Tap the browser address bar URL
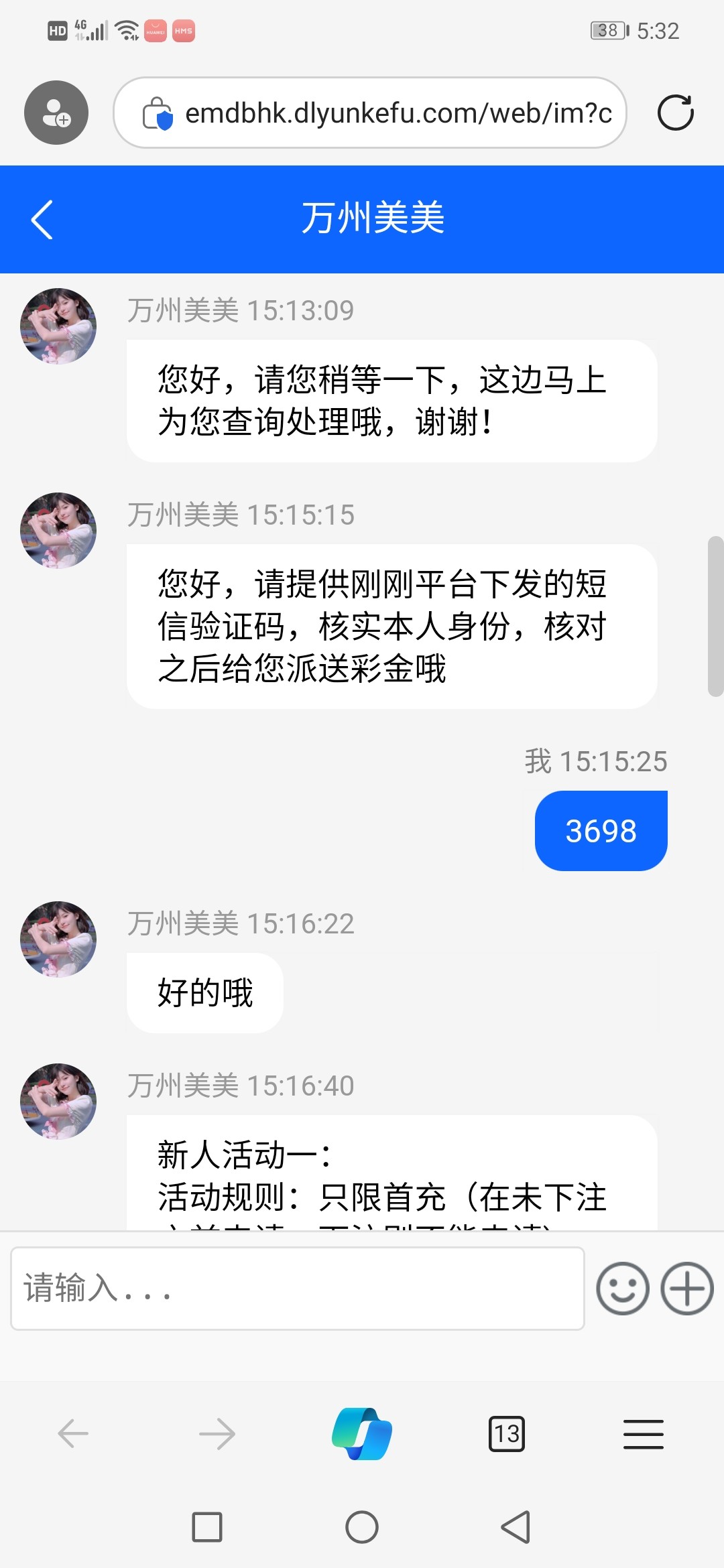Screen dimensions: 724x1568 click(x=398, y=113)
